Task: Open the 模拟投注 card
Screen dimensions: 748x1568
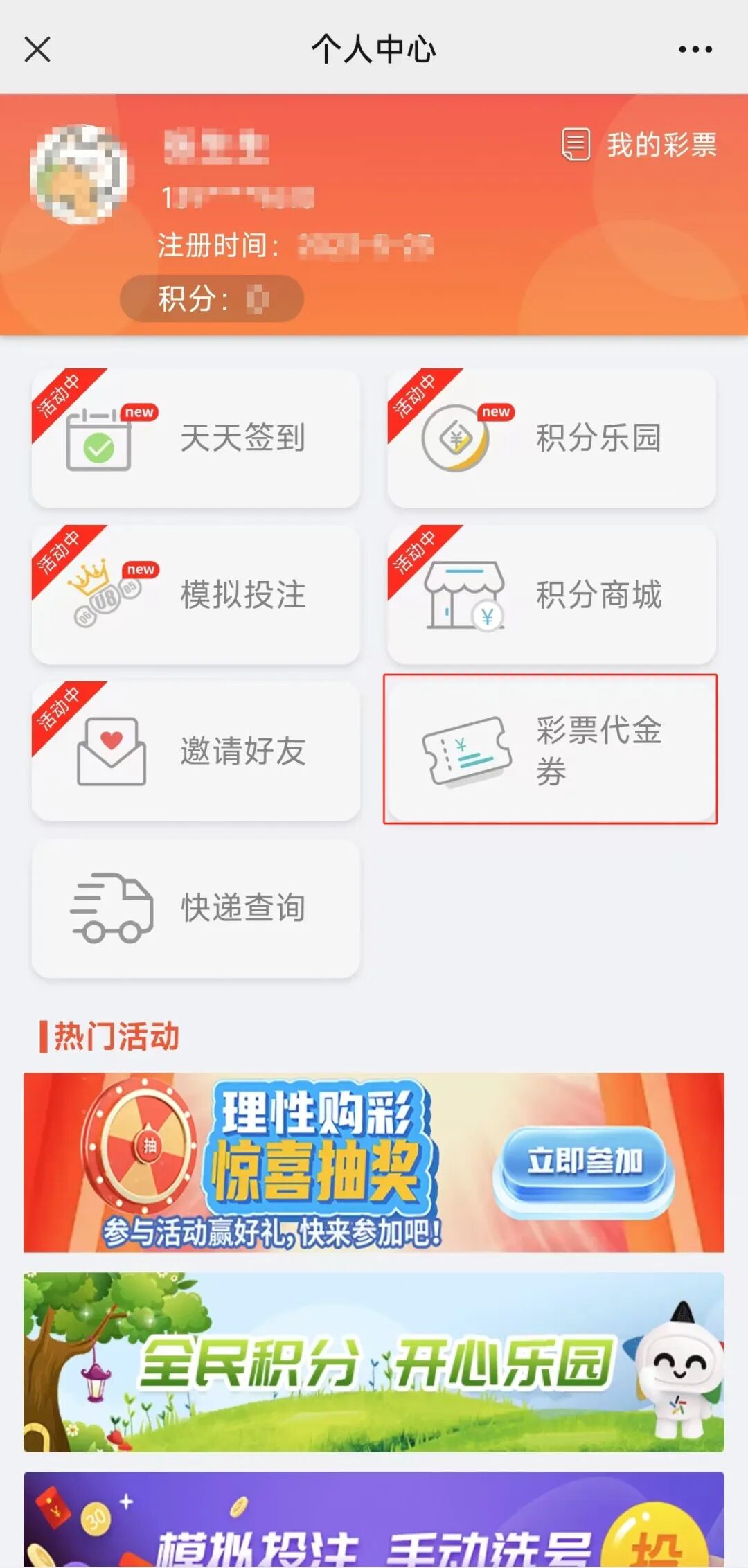Action: click(196, 595)
